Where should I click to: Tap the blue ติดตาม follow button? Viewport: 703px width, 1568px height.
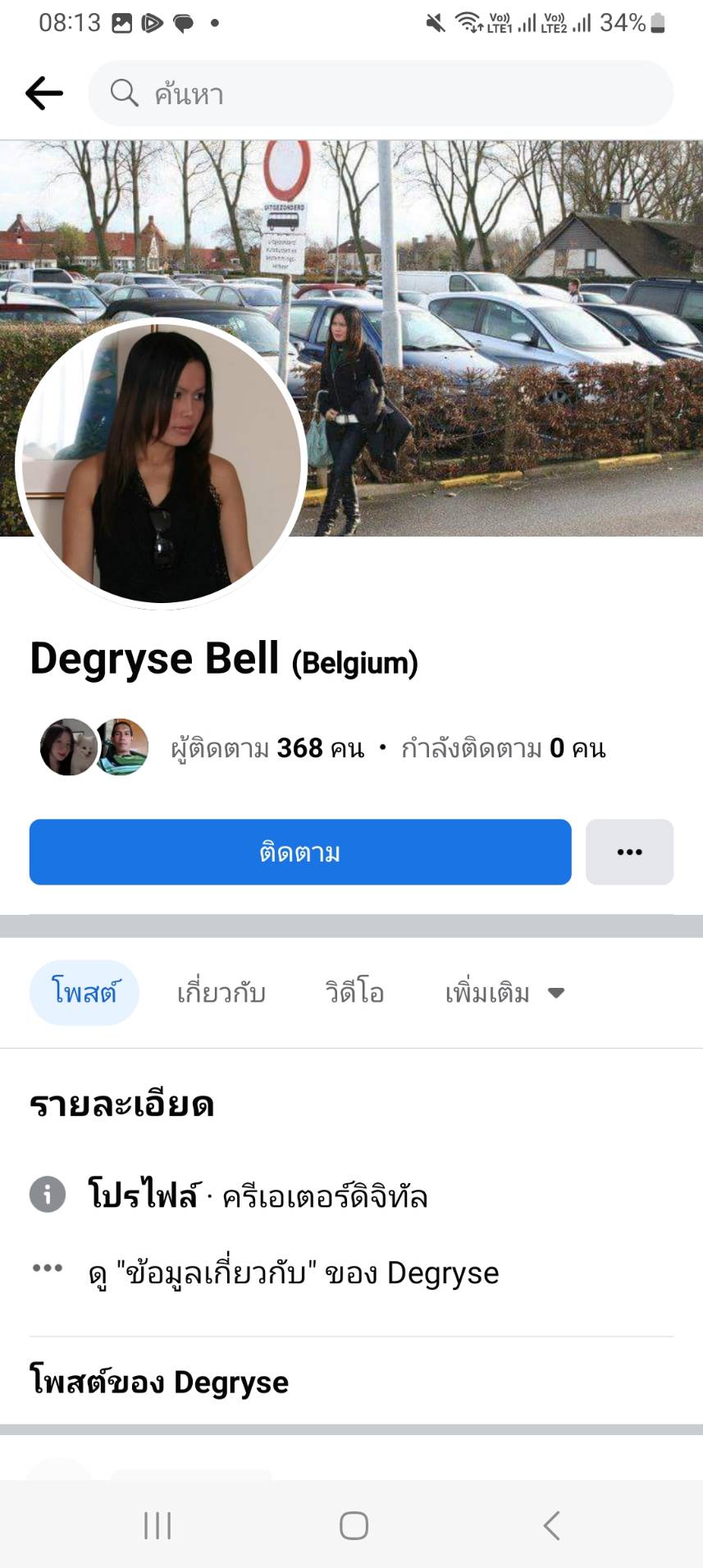coord(300,852)
